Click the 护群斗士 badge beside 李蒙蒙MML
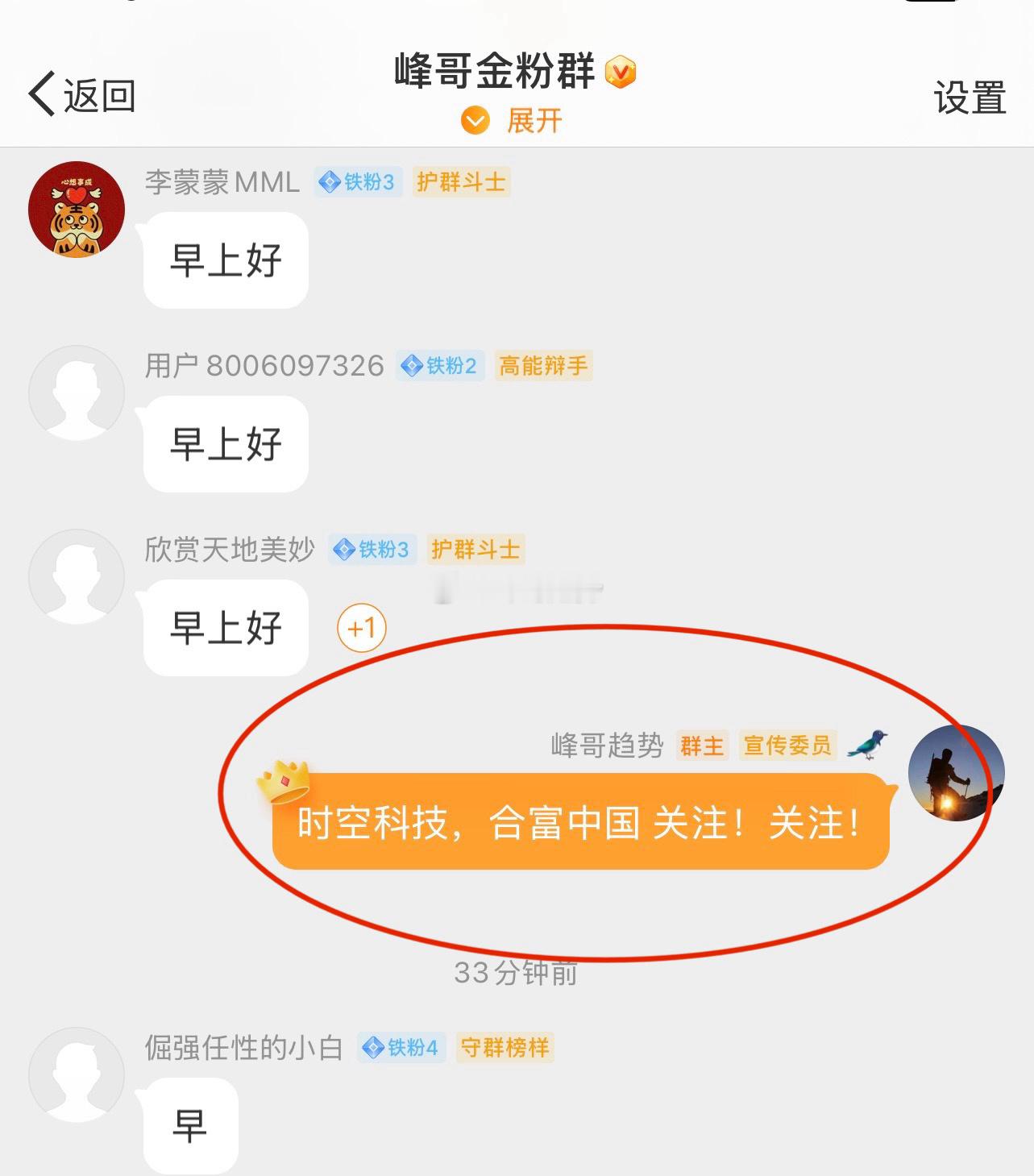This screenshot has width=1034, height=1176. [463, 185]
